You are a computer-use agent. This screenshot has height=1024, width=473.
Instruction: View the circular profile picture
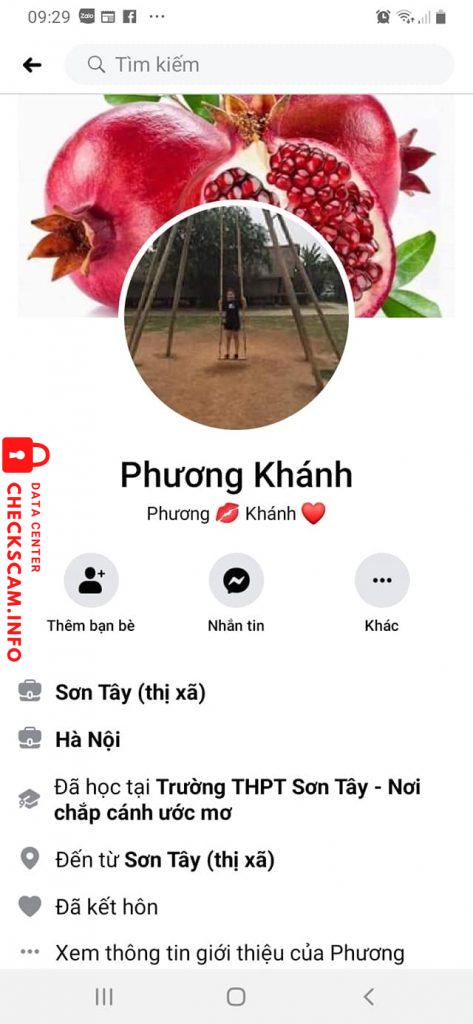point(236,317)
